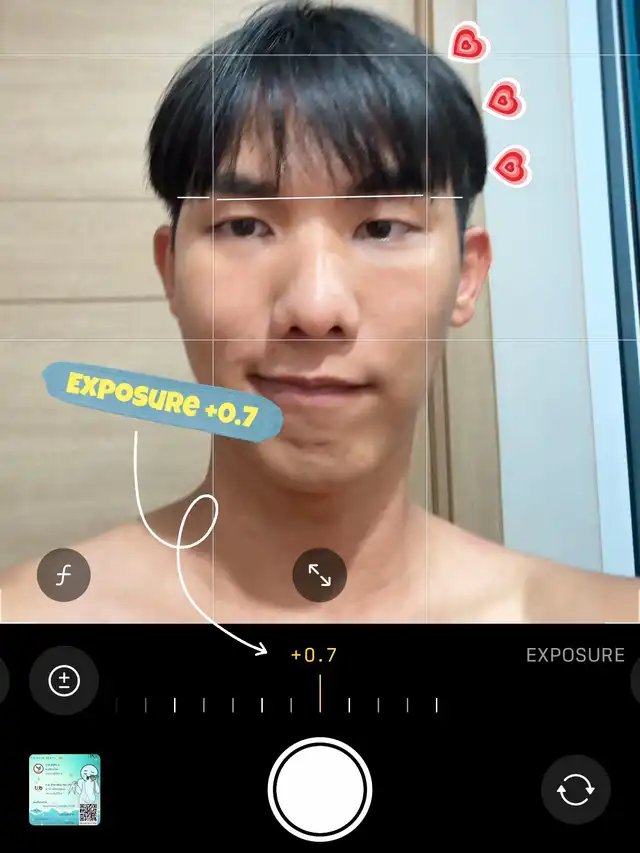Image resolution: width=640 pixels, height=853 pixels.
Task: Take a photo with the shutter button
Action: (x=320, y=790)
